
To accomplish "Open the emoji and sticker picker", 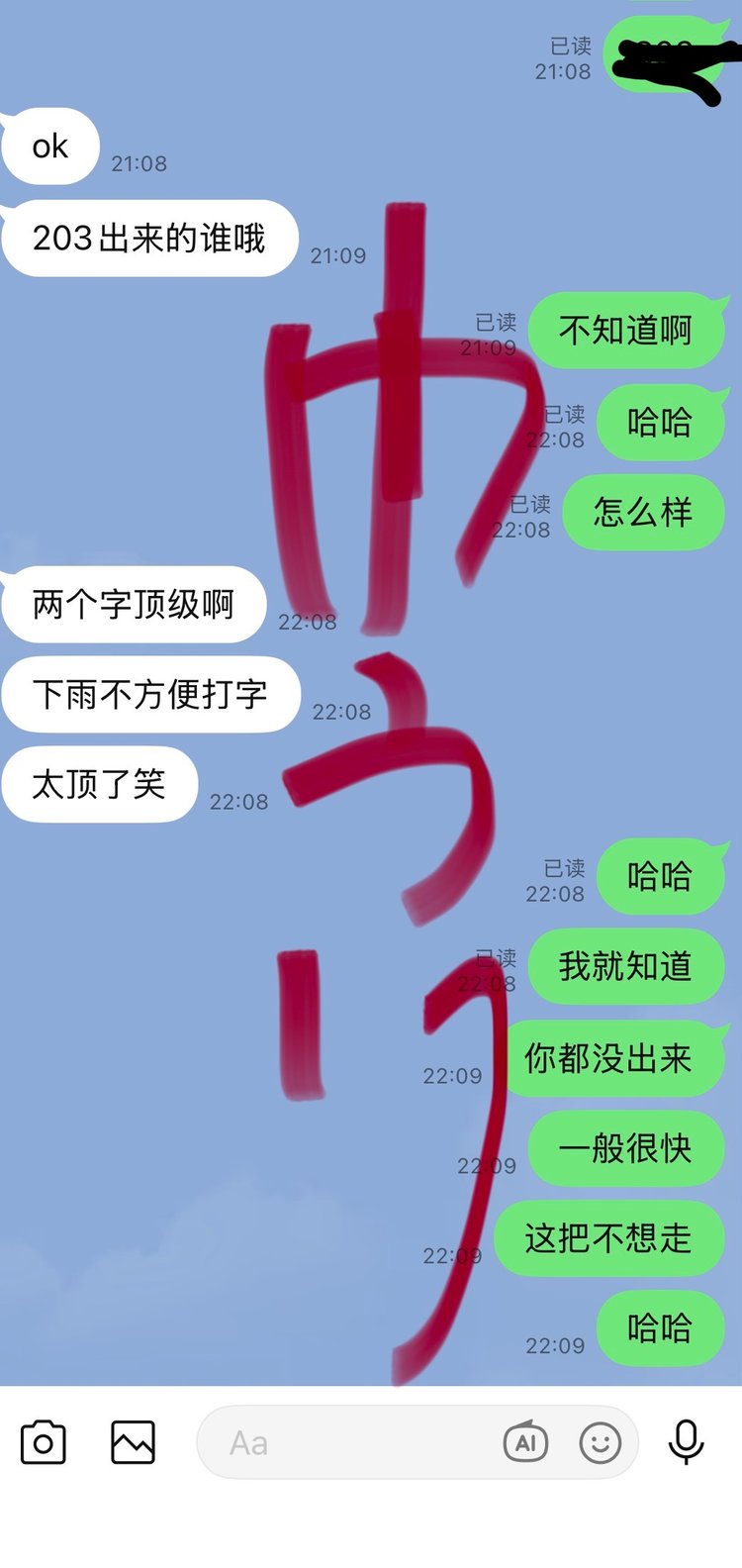I will pyautogui.click(x=600, y=1442).
